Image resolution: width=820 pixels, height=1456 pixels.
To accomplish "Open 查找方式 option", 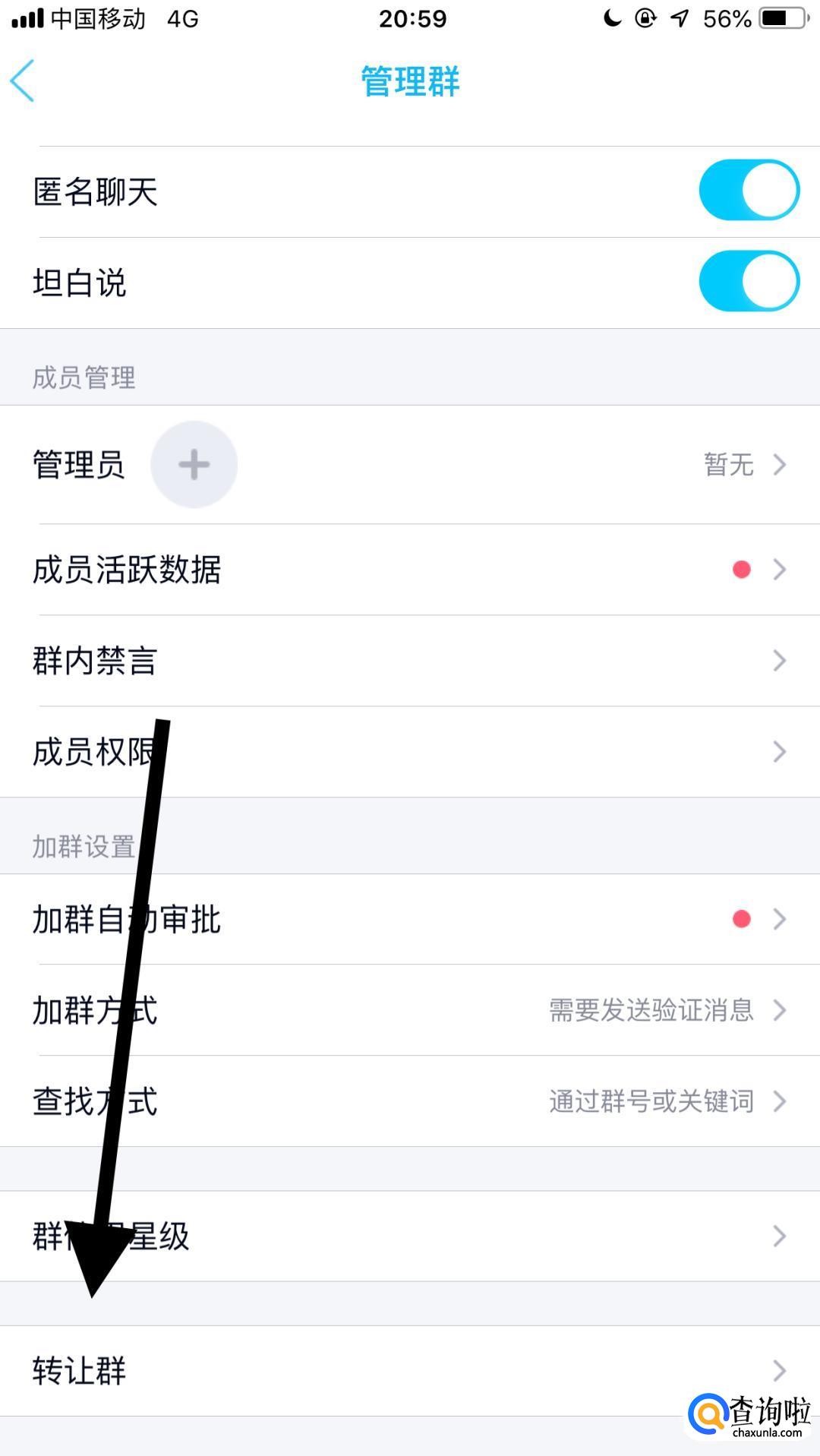I will [410, 1101].
